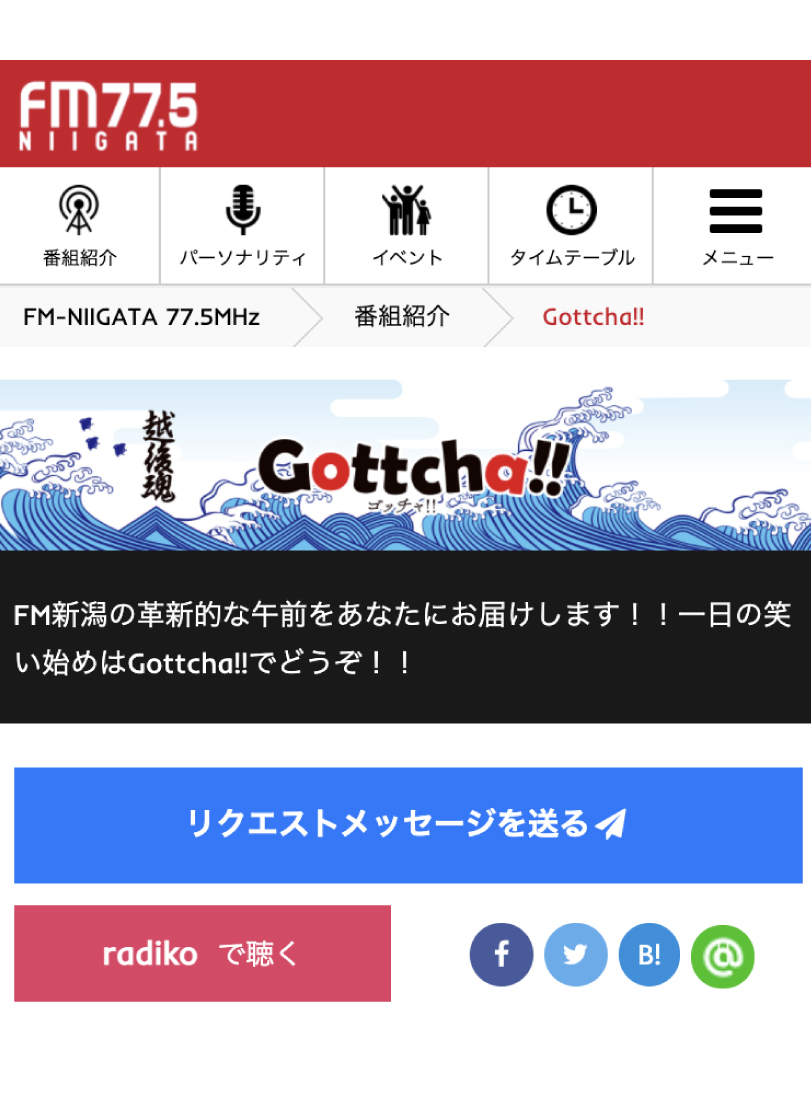Viewport: 811px width, 1110px height.
Task: Open the FM-NIIGATA 77.5MHz breadcrumb link
Action: click(x=140, y=318)
